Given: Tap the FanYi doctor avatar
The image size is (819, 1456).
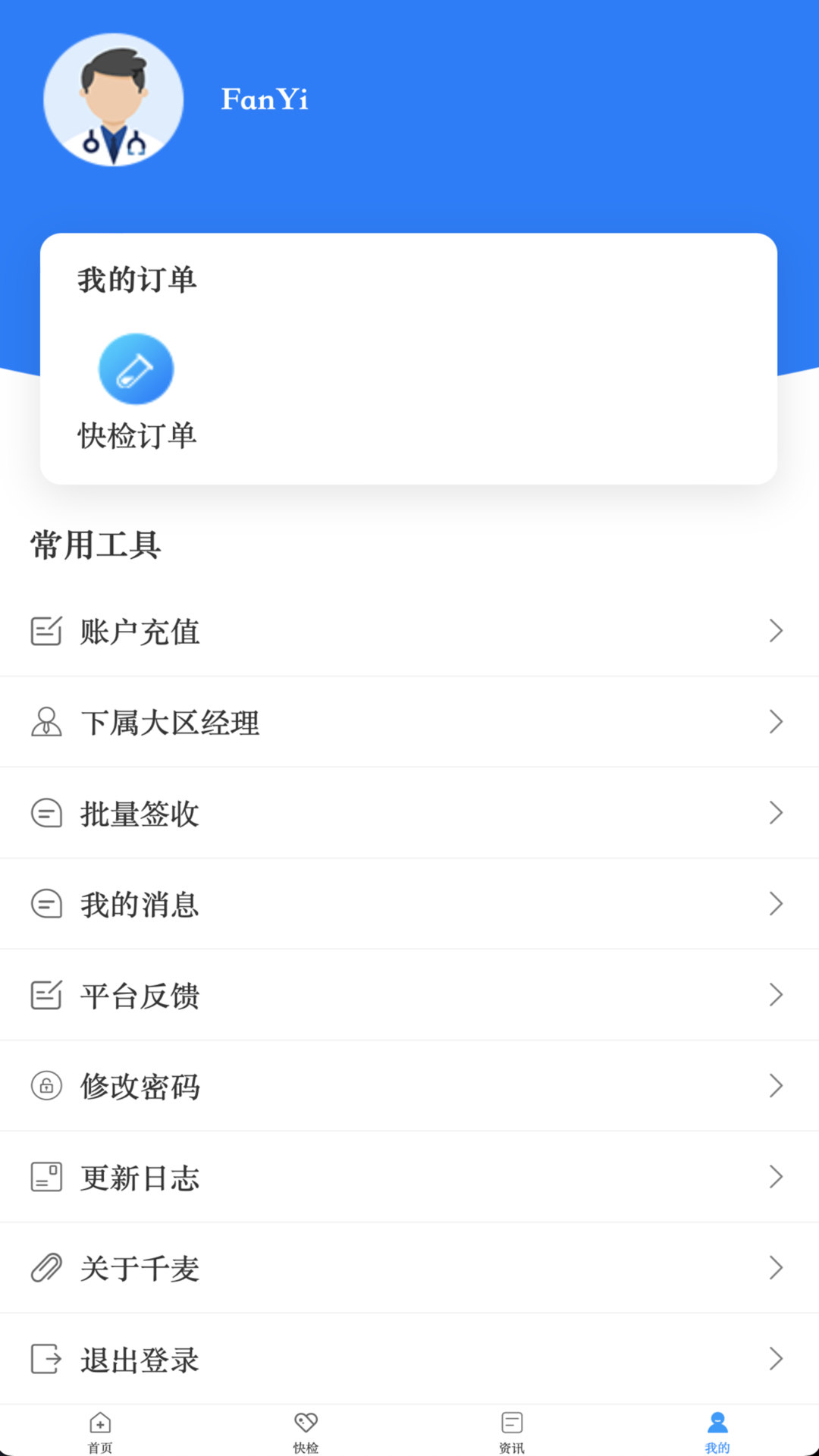Looking at the screenshot, I should coord(114,99).
